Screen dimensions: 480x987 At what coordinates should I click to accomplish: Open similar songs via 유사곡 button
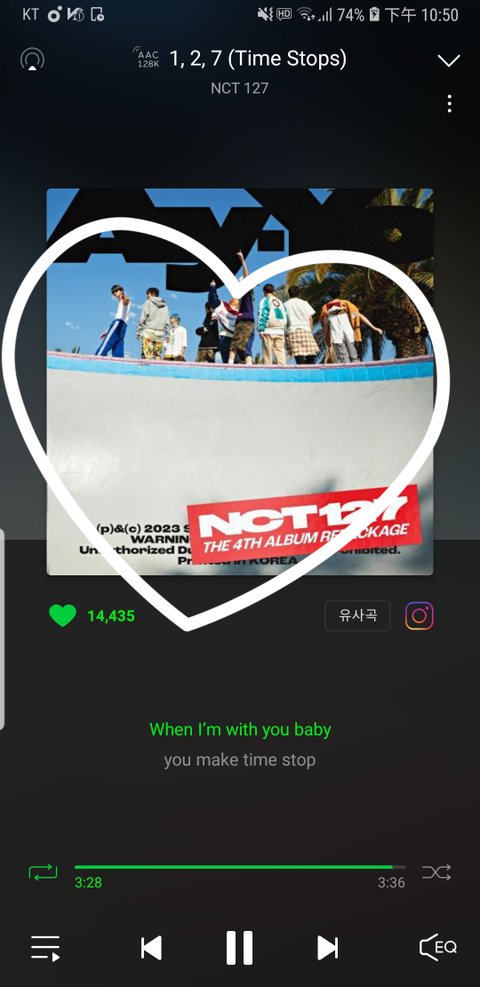[357, 616]
